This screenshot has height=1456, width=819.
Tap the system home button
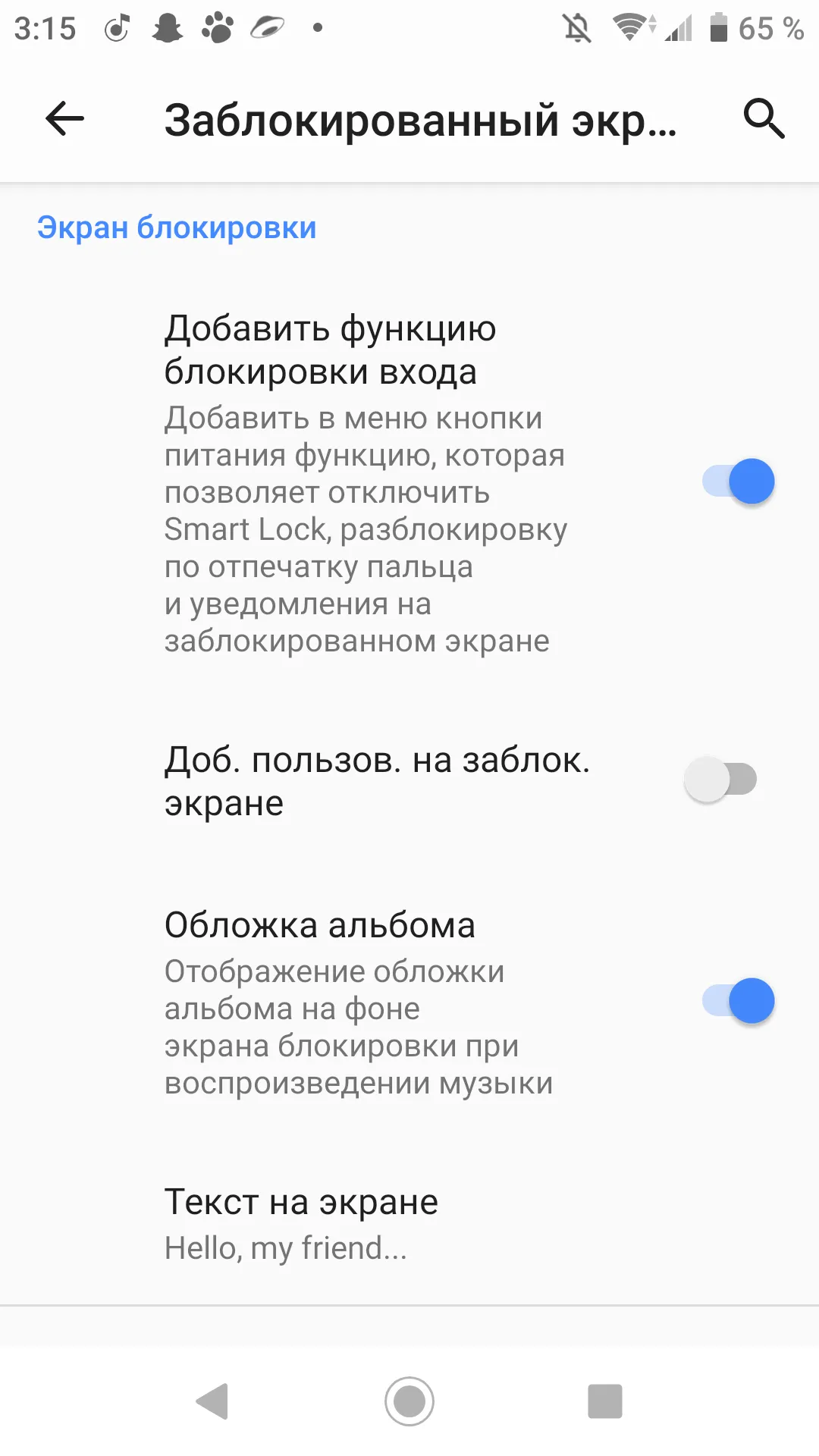point(409,1401)
